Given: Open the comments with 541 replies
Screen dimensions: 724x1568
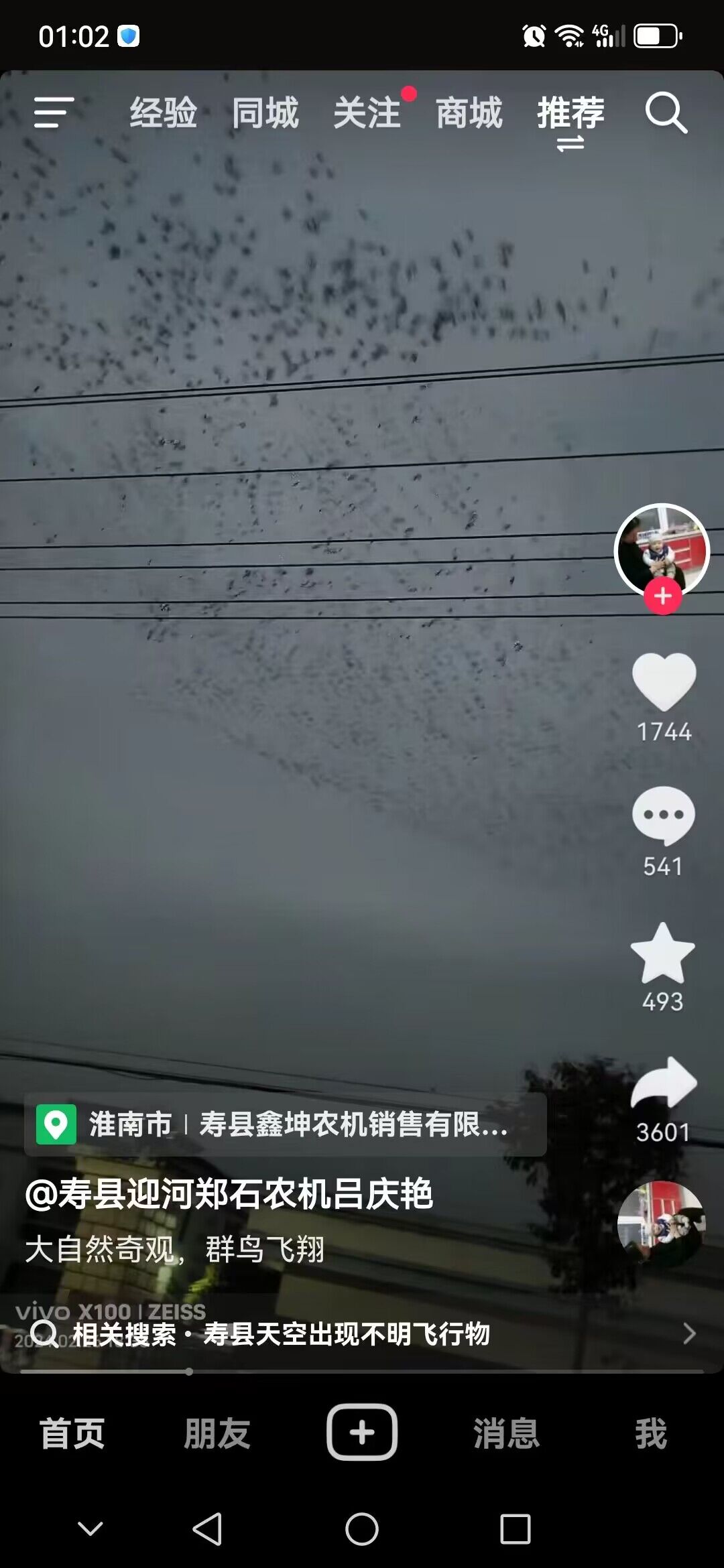Looking at the screenshot, I should tap(663, 816).
